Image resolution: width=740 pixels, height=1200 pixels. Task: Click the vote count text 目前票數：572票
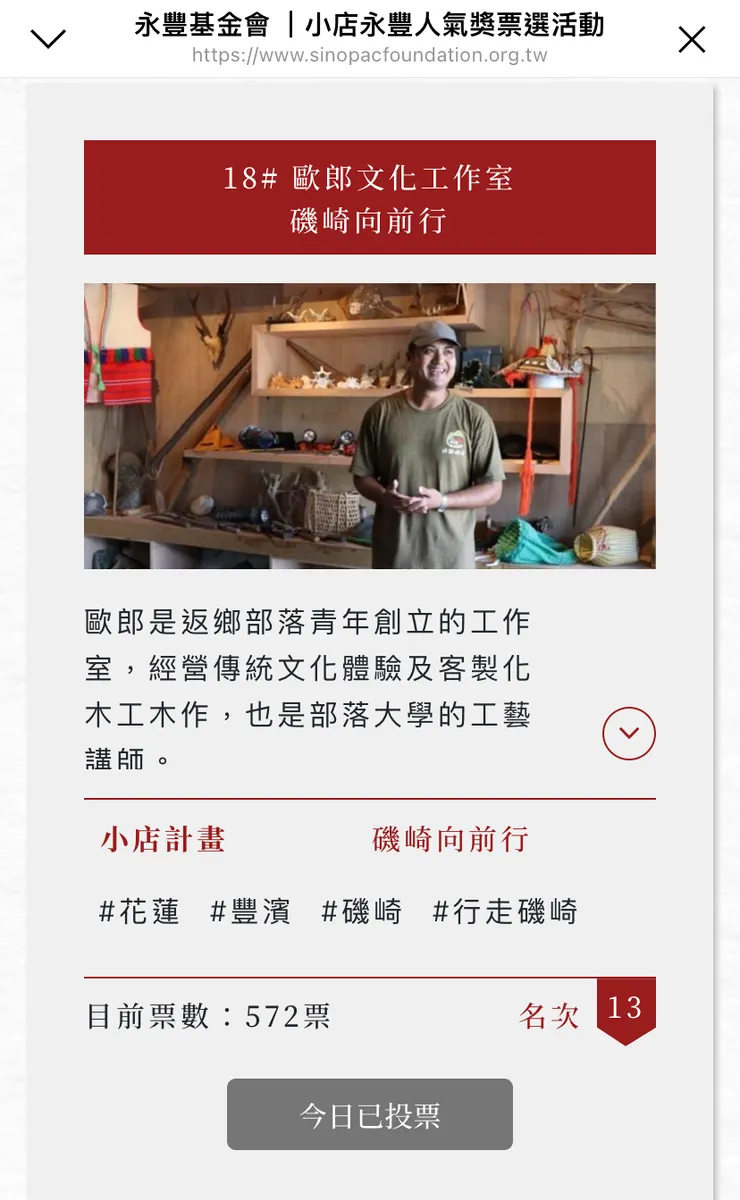coord(207,1015)
